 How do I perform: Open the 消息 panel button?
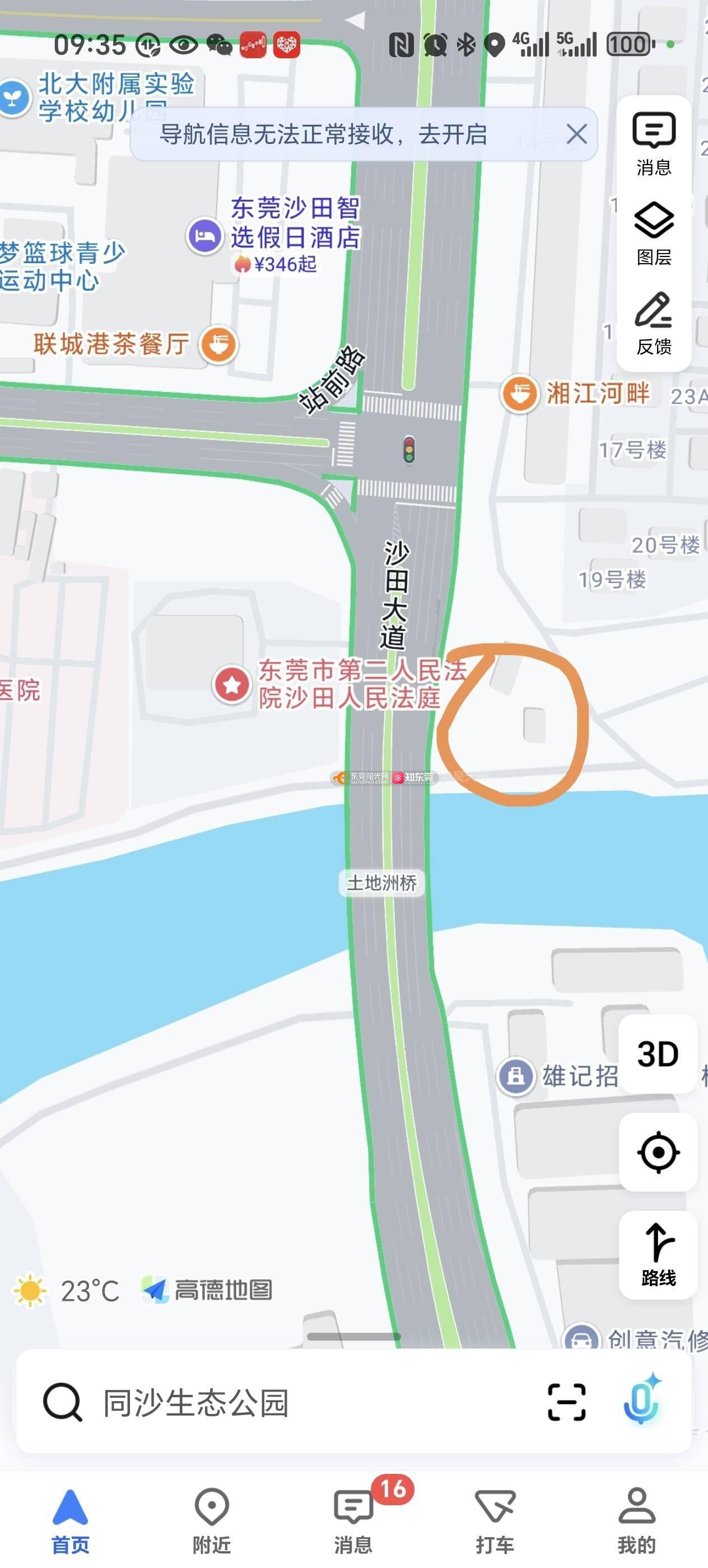click(654, 144)
